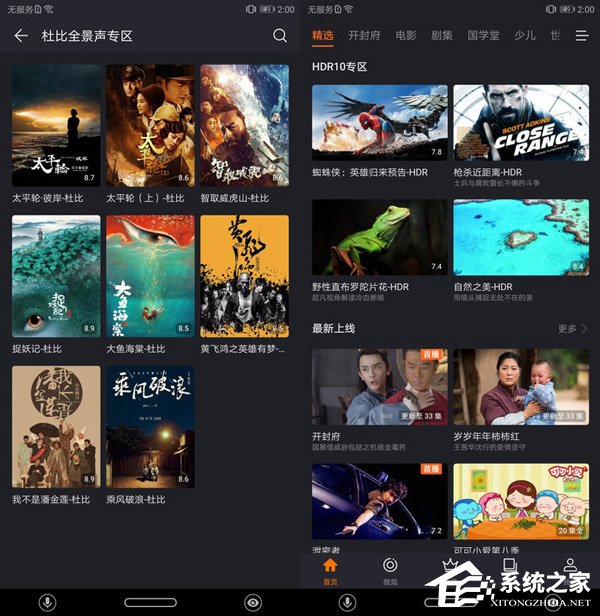The image size is (600, 616).
Task: Open 枪杀近距离-HDR video
Action: pos(520,122)
